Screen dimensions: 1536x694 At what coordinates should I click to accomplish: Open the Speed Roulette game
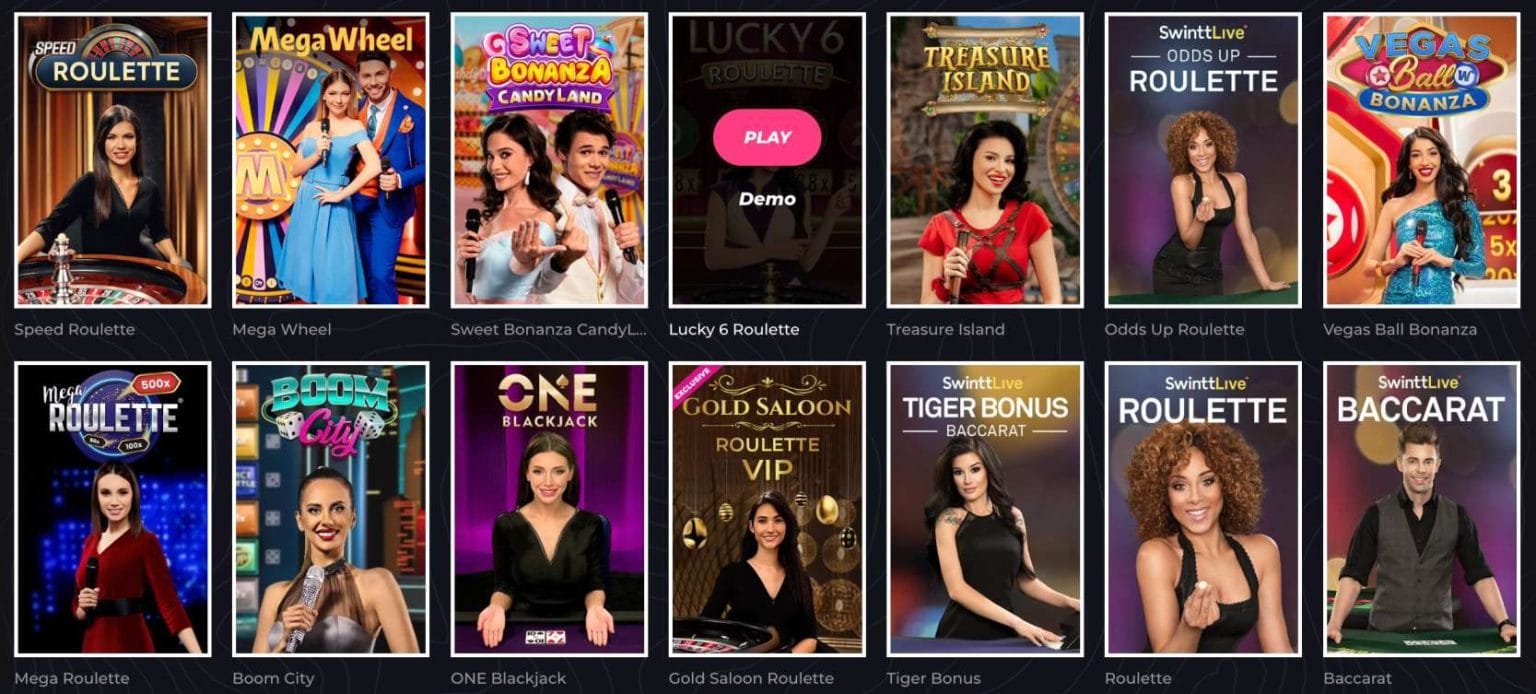(x=112, y=160)
